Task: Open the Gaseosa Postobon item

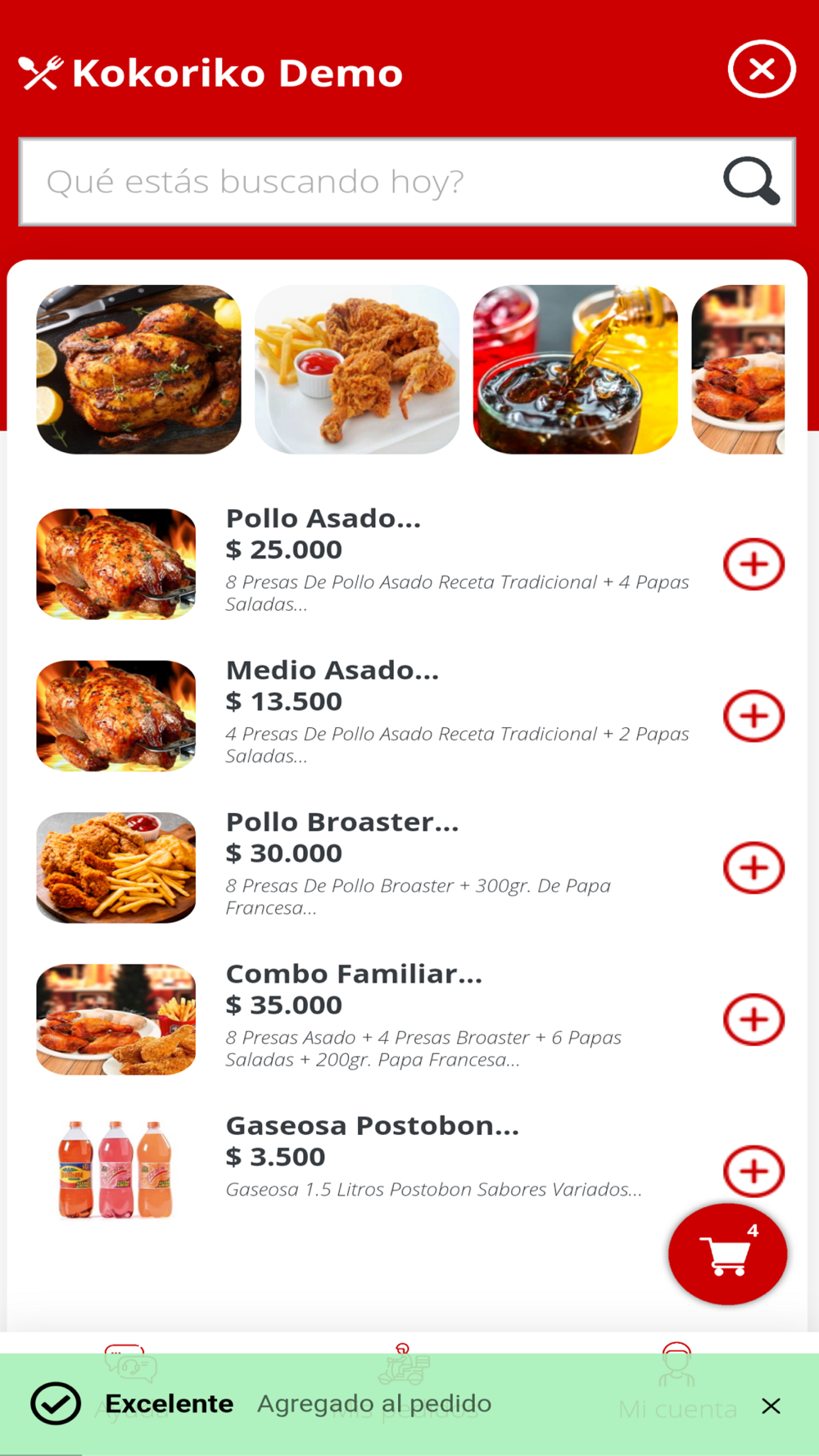Action: [372, 1126]
